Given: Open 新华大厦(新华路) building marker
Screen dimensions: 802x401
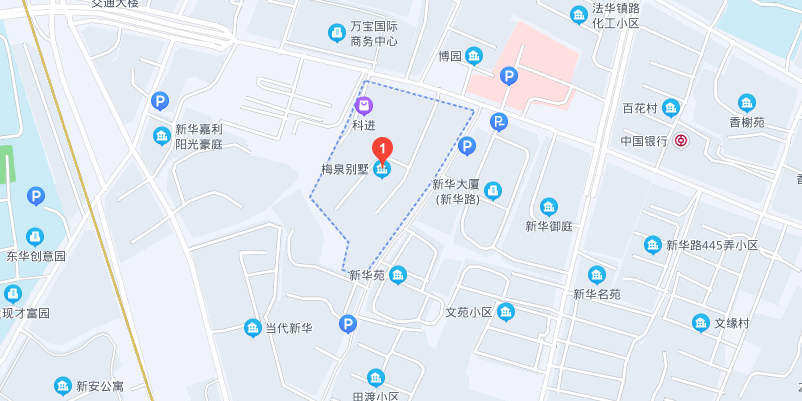Looking at the screenshot, I should point(492,191).
